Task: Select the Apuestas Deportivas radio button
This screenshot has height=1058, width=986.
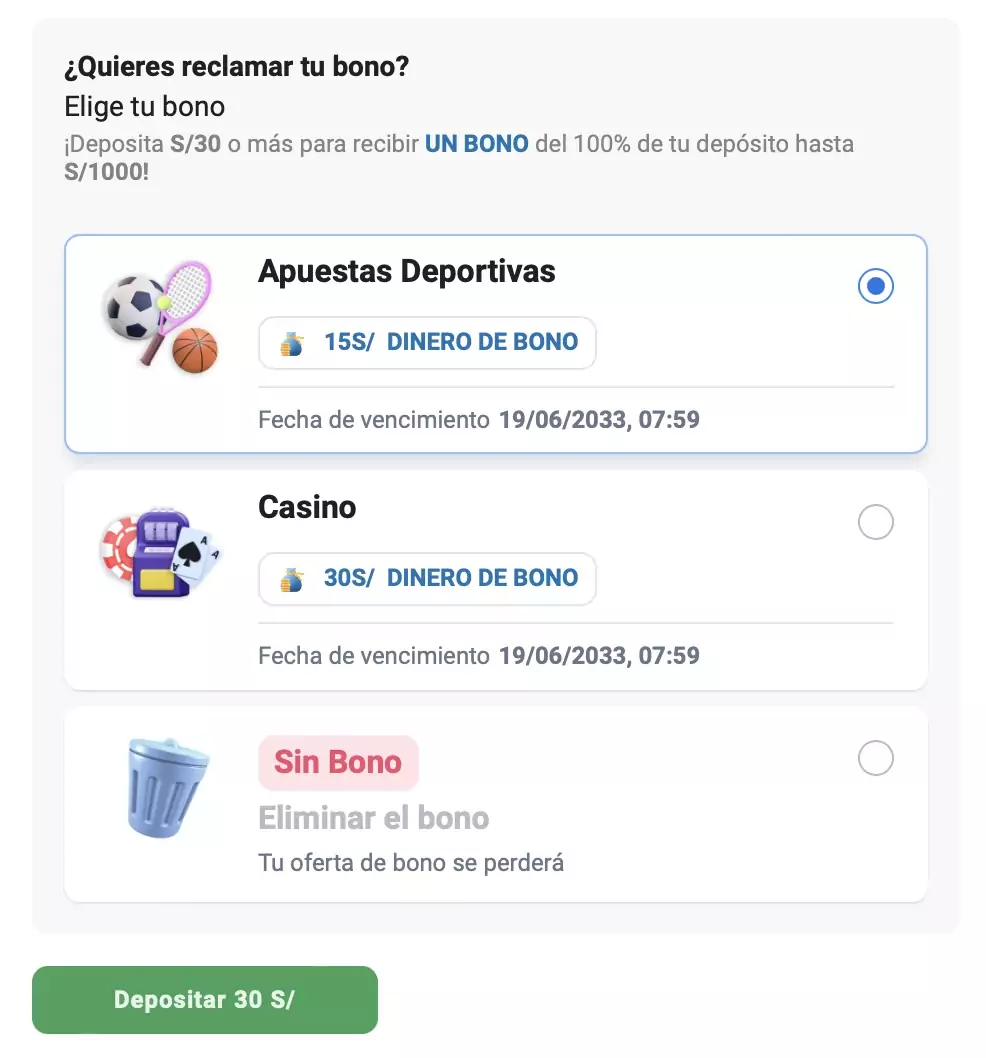Action: pyautogui.click(x=876, y=286)
